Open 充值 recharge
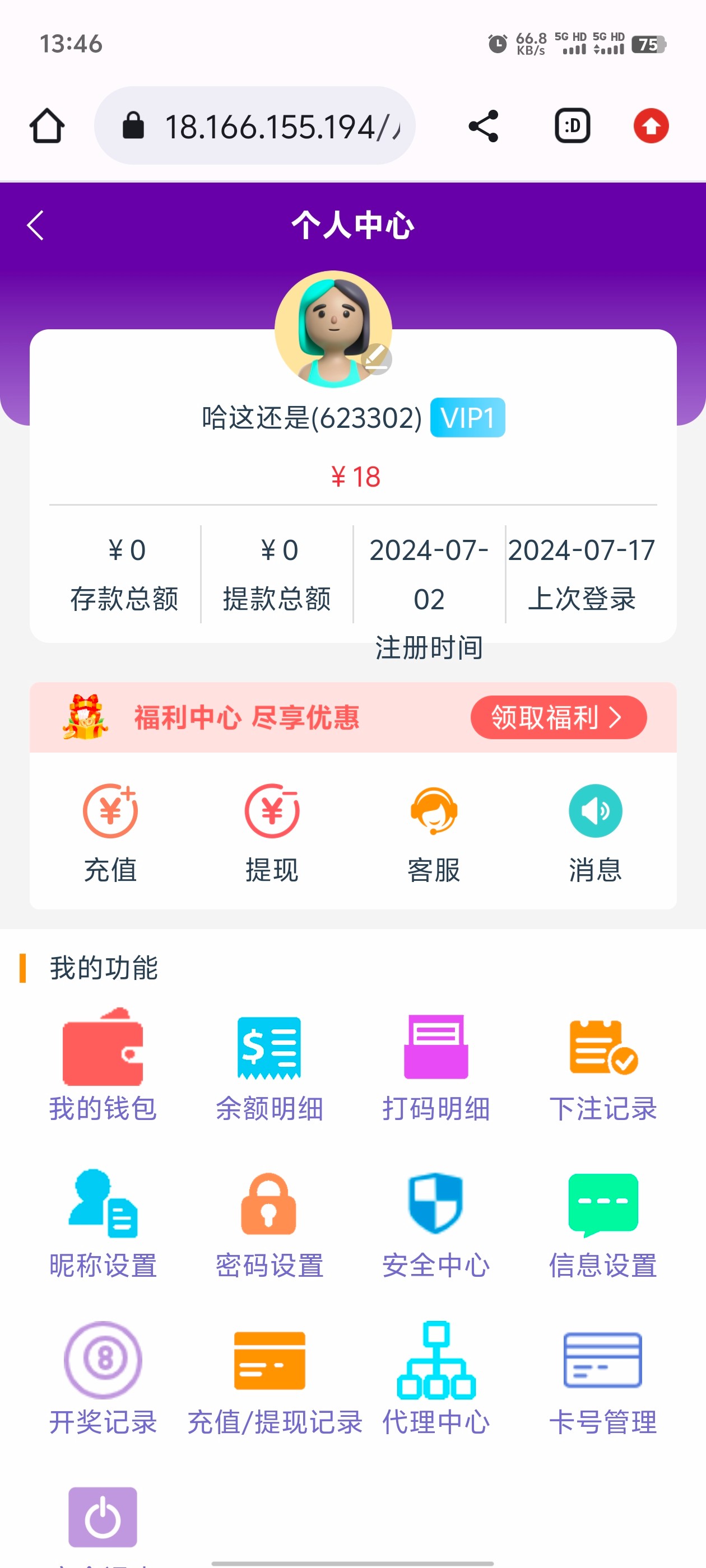This screenshot has height=1568, width=706. click(110, 832)
